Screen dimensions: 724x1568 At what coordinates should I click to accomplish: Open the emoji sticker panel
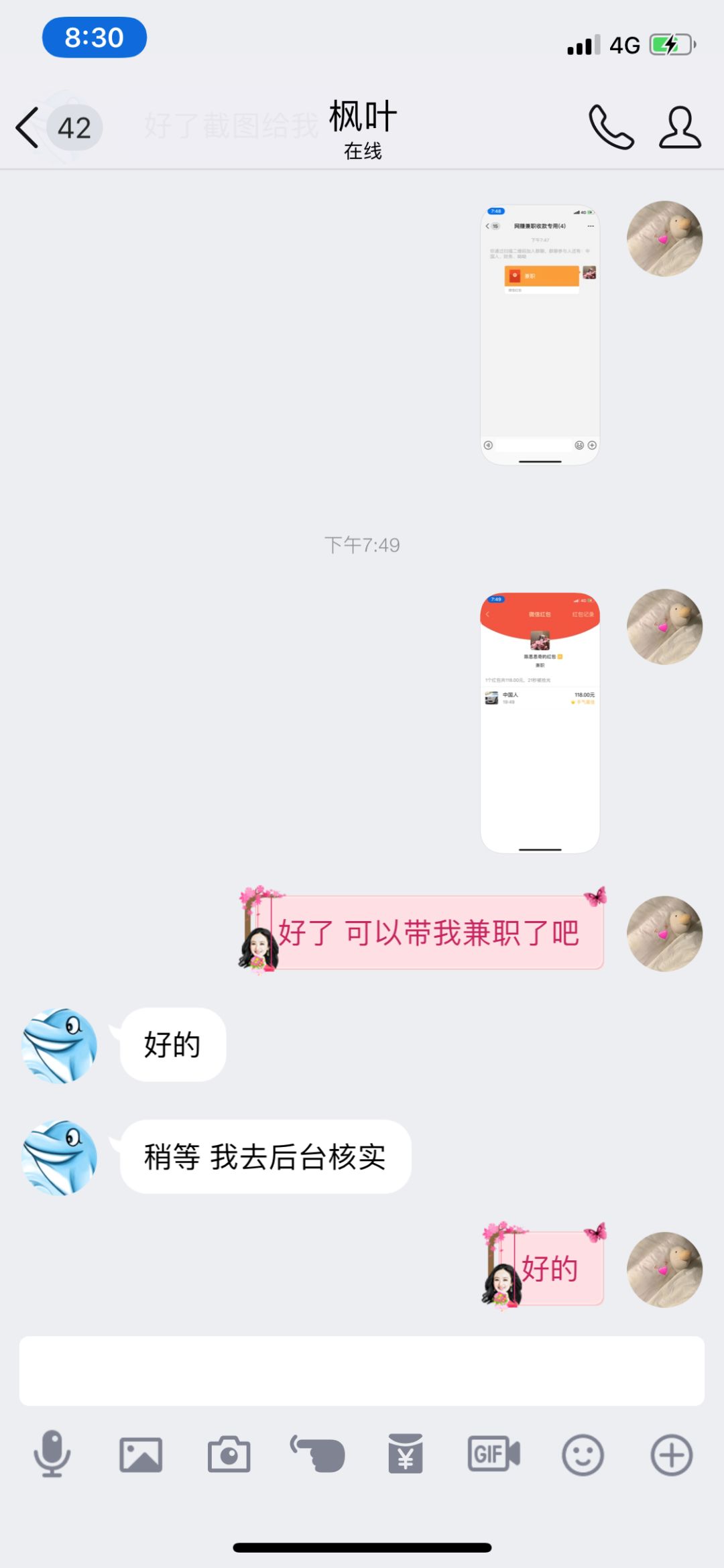tap(583, 1455)
